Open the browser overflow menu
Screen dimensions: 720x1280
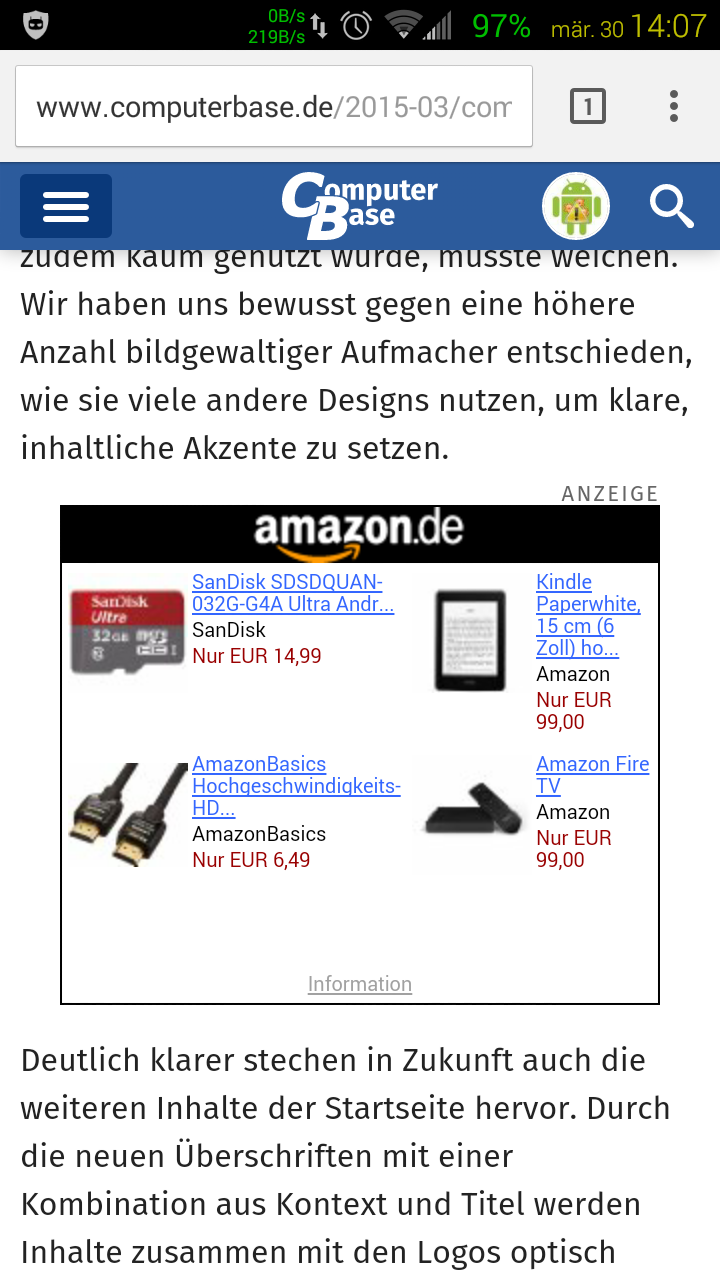(x=674, y=106)
